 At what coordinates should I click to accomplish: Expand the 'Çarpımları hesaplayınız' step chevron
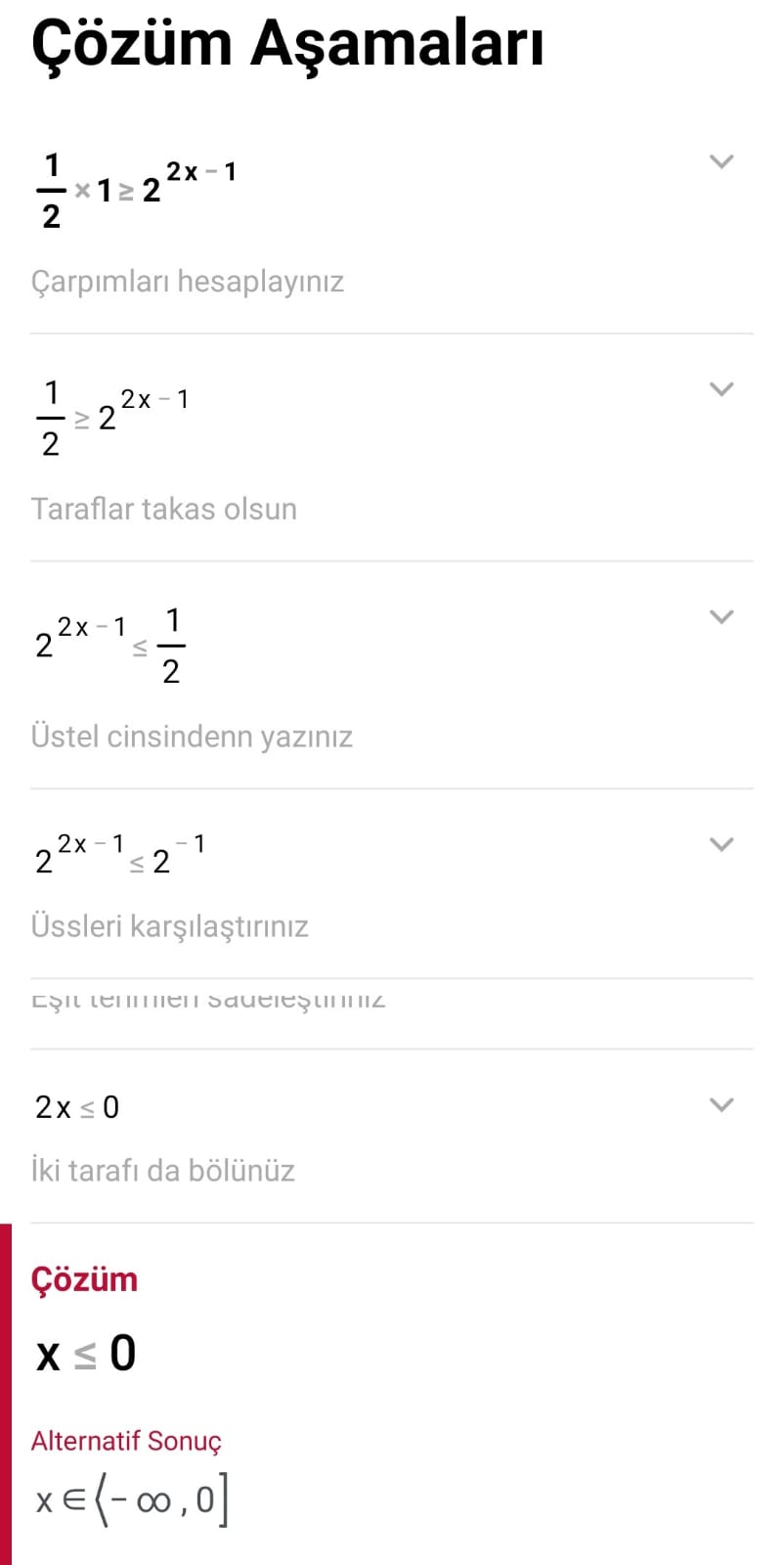pos(720,162)
